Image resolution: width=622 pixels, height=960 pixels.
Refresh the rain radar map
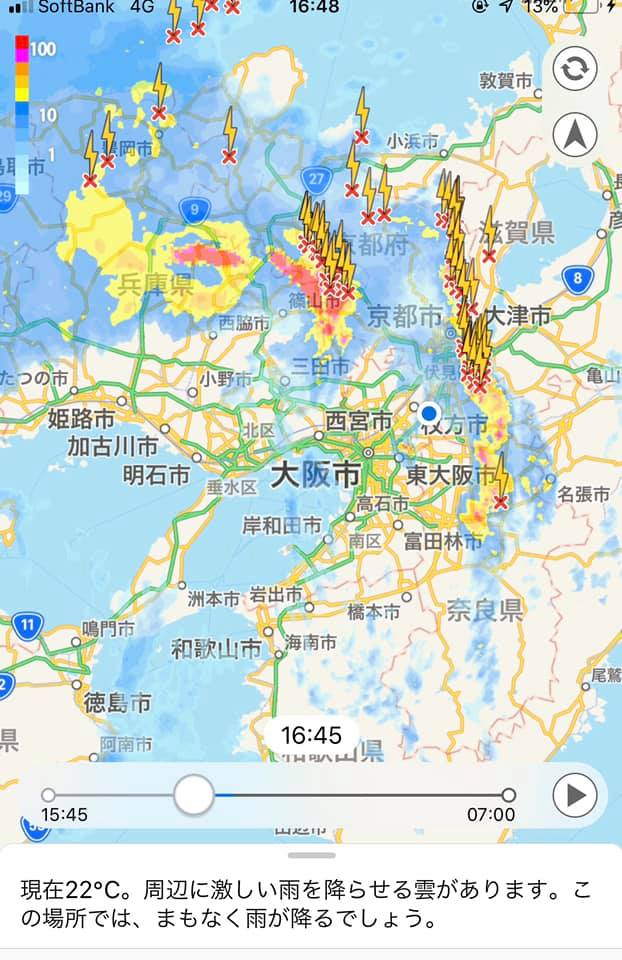[575, 69]
